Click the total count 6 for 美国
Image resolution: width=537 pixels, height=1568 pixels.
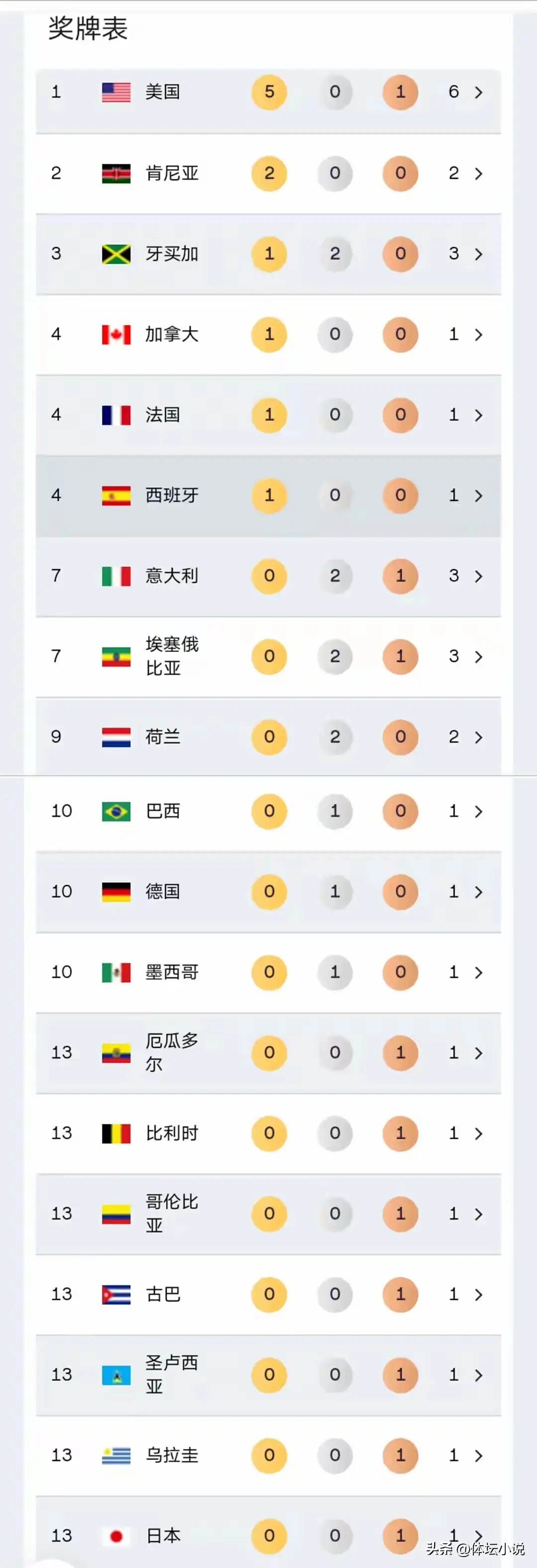point(453,92)
